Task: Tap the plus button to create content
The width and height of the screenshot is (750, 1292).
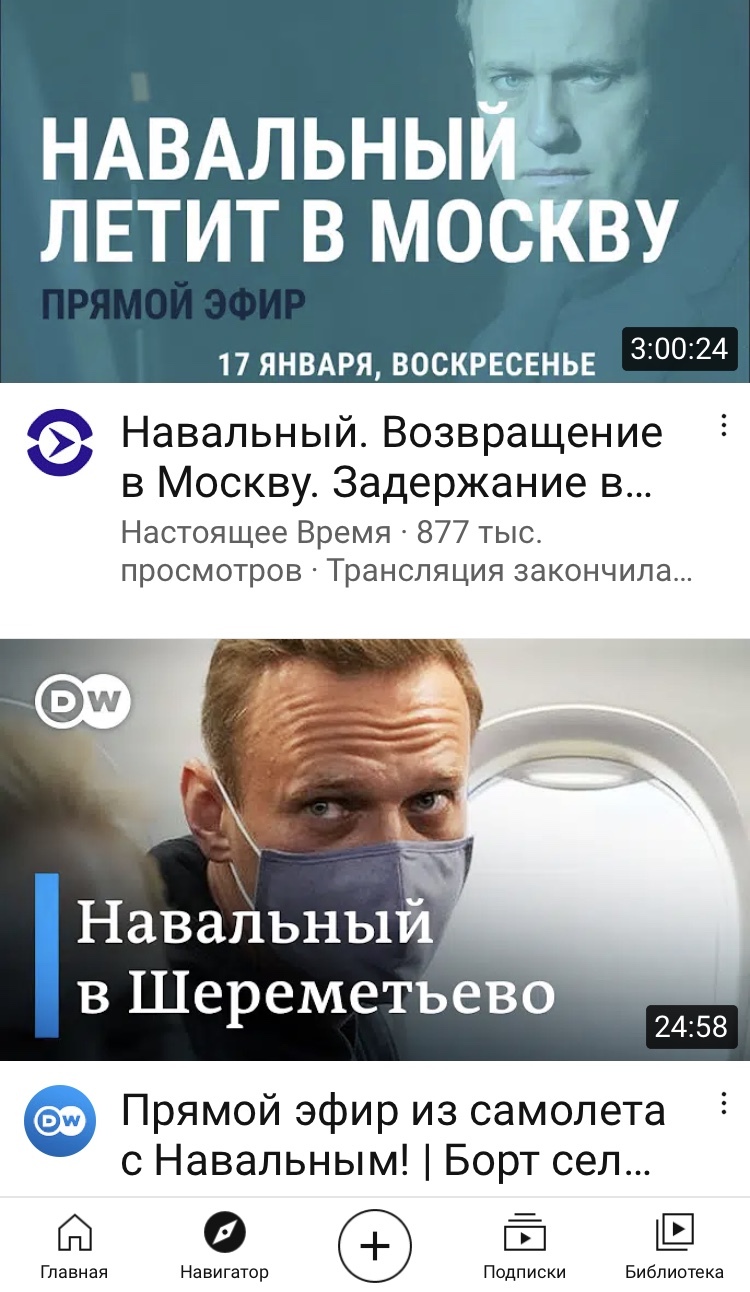Action: coord(375,1246)
